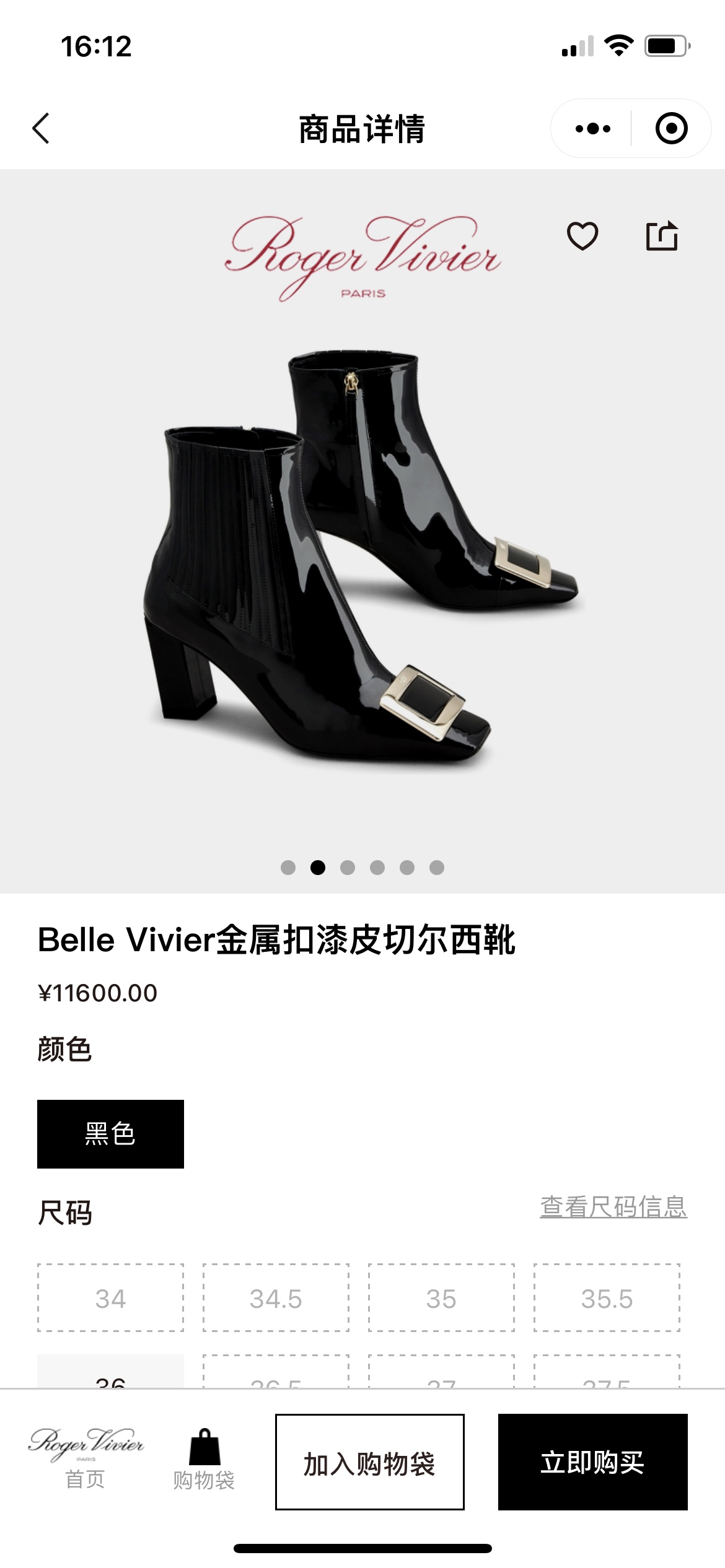The width and height of the screenshot is (725, 1568).
Task: Choose size 35.5
Action: point(607,1298)
